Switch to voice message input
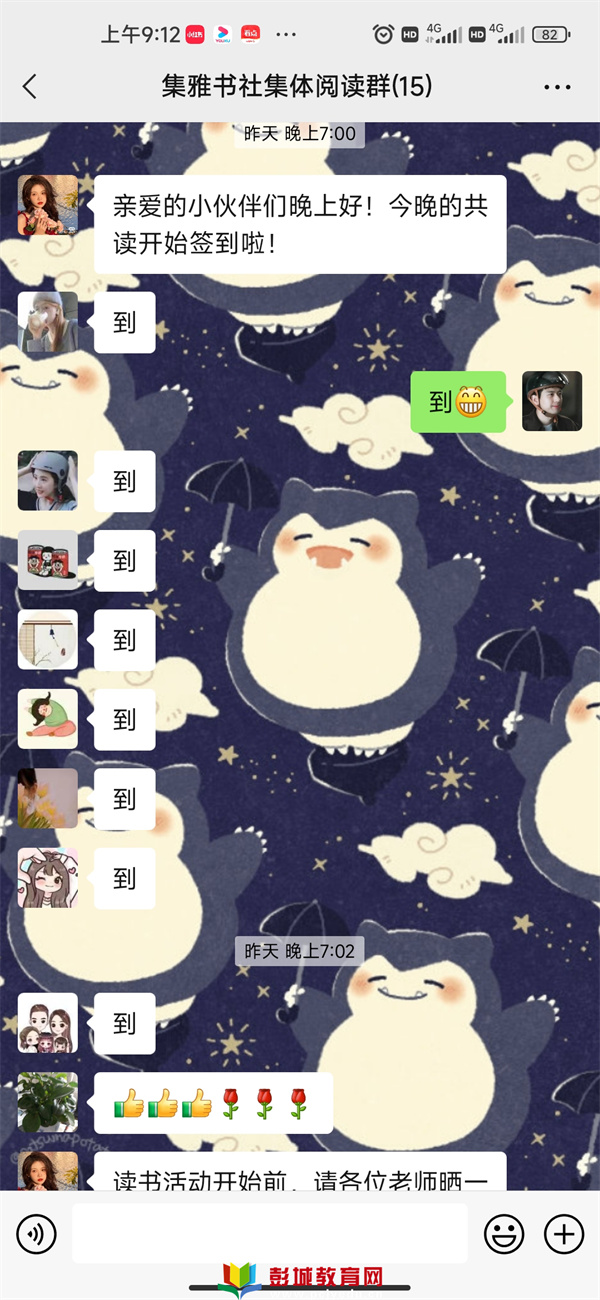The height and width of the screenshot is (1300, 600). (36, 1234)
